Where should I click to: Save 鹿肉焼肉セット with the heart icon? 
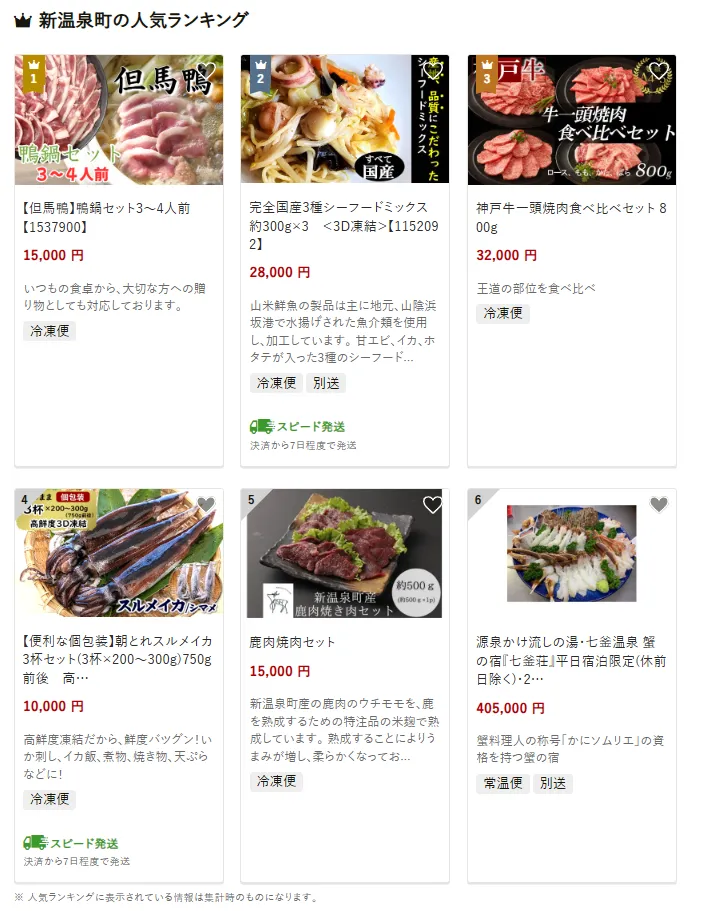coord(431,505)
